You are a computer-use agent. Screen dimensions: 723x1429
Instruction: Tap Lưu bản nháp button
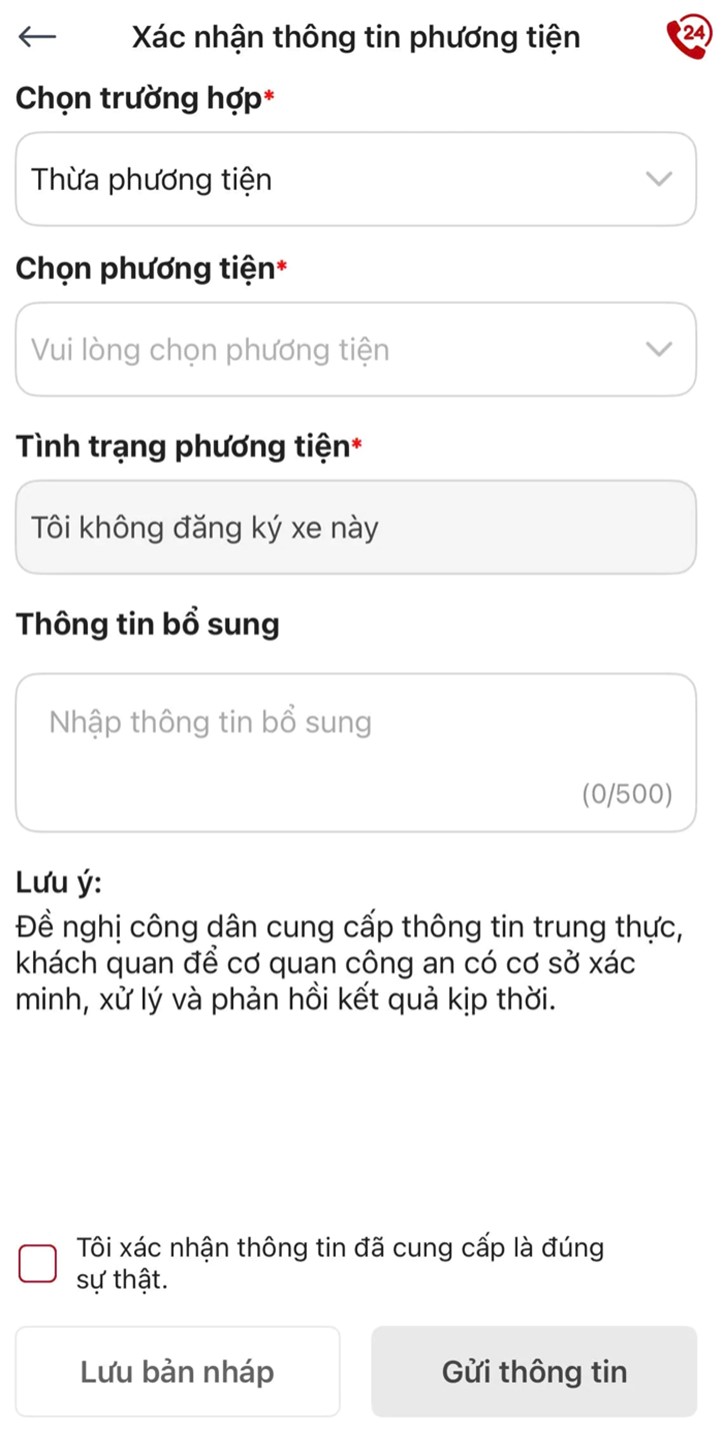point(177,1372)
